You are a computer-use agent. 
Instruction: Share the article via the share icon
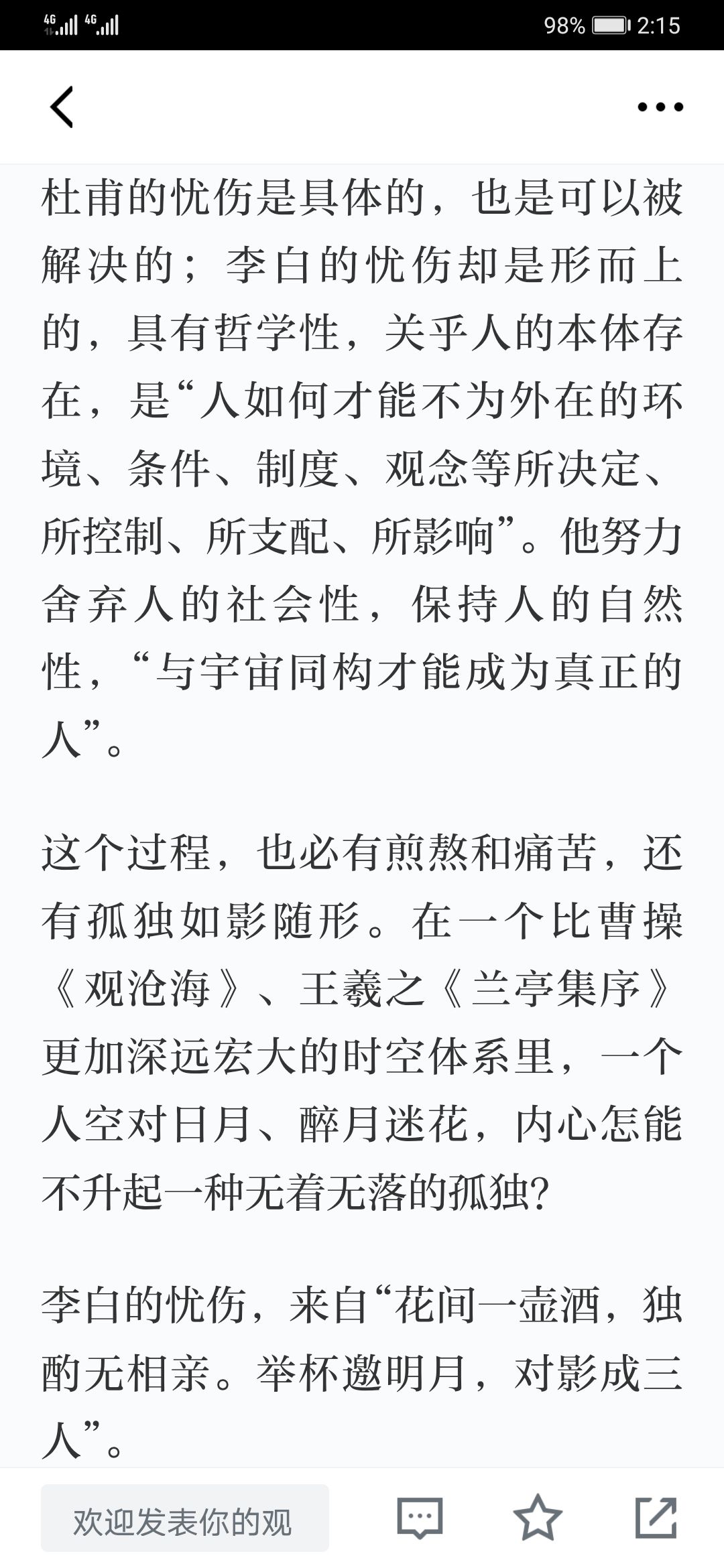tap(656, 1518)
